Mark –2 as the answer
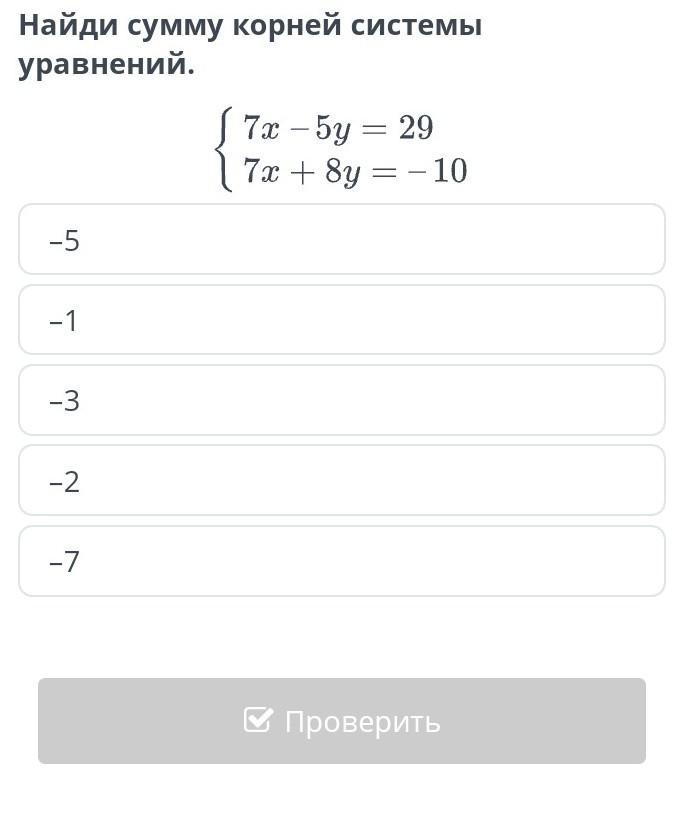 click(x=342, y=480)
